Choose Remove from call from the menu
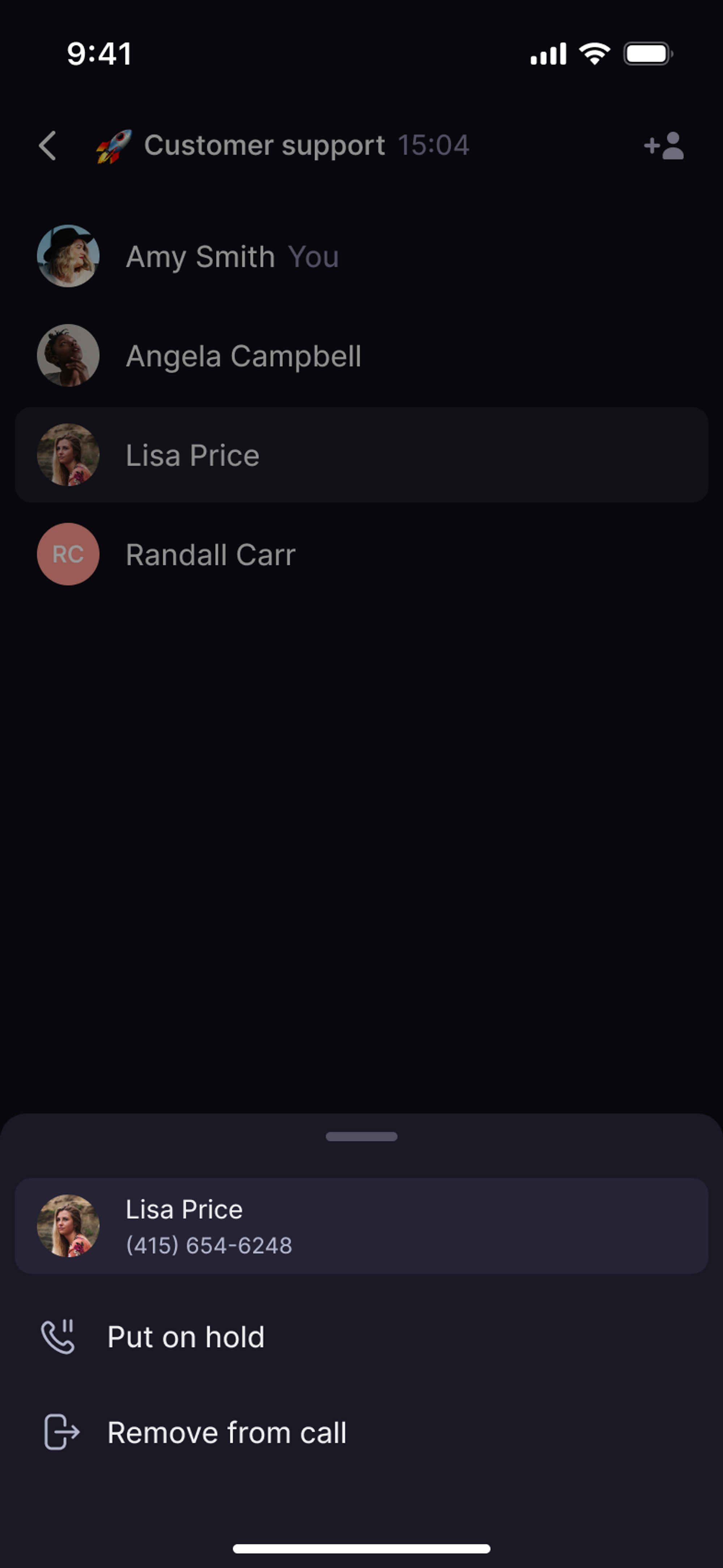The height and width of the screenshot is (1568, 723). pyautogui.click(x=226, y=1432)
